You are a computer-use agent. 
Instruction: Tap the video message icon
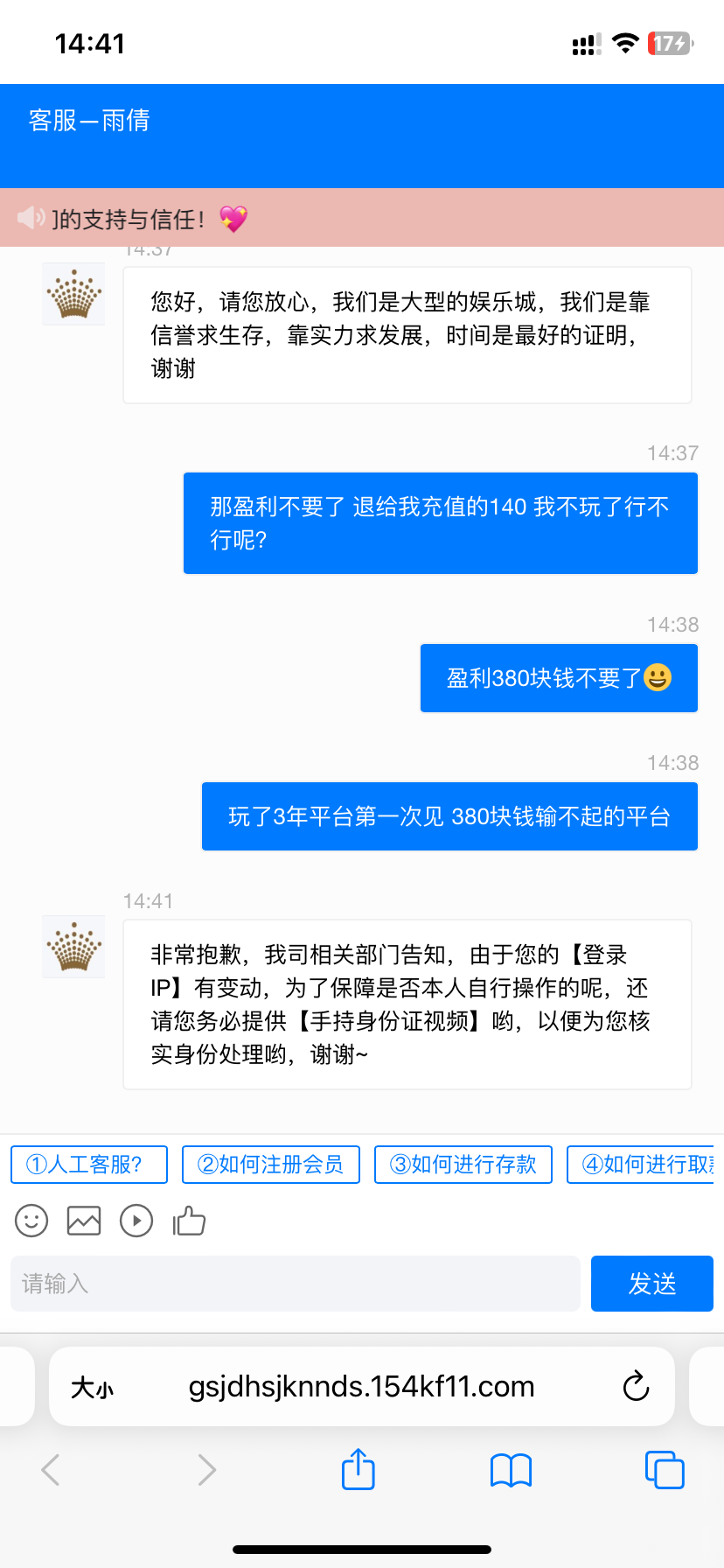tap(136, 1220)
